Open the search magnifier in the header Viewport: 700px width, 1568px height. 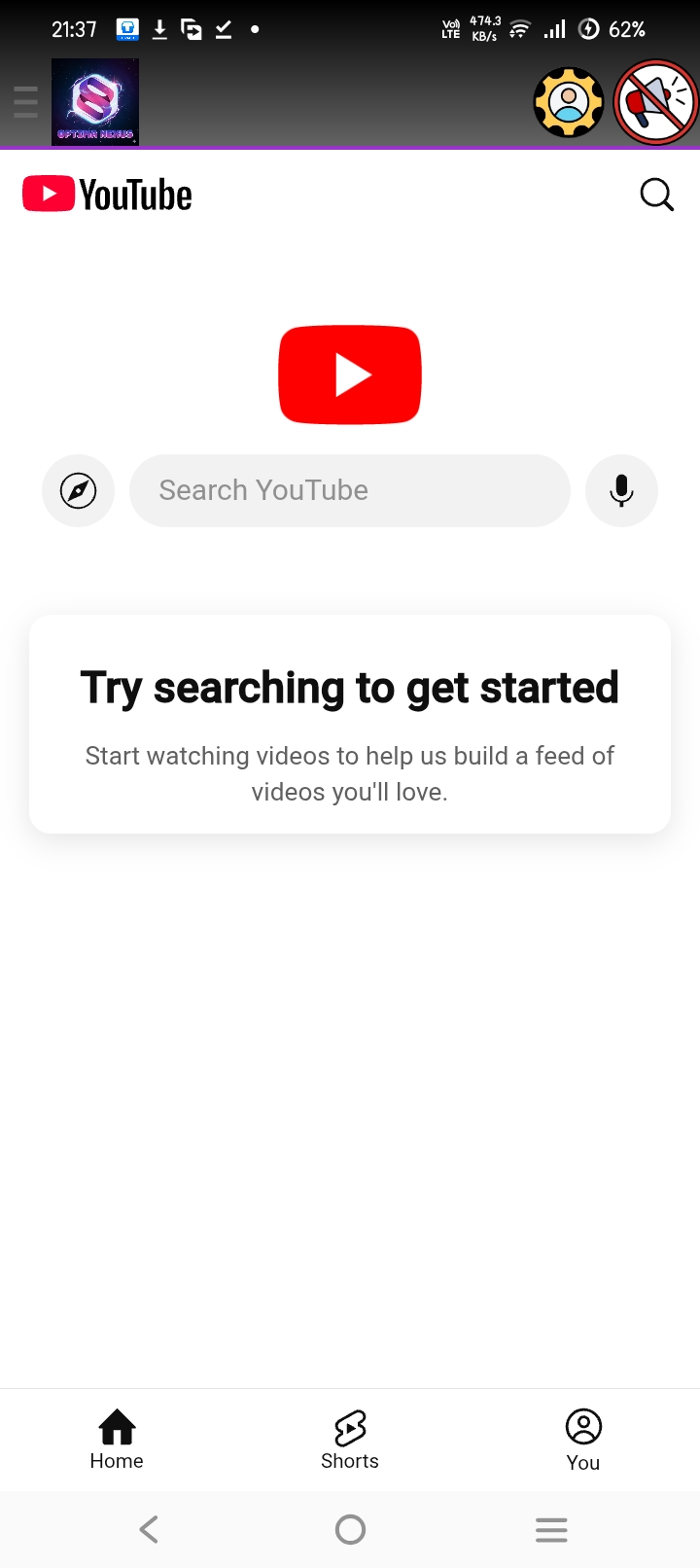(x=657, y=195)
